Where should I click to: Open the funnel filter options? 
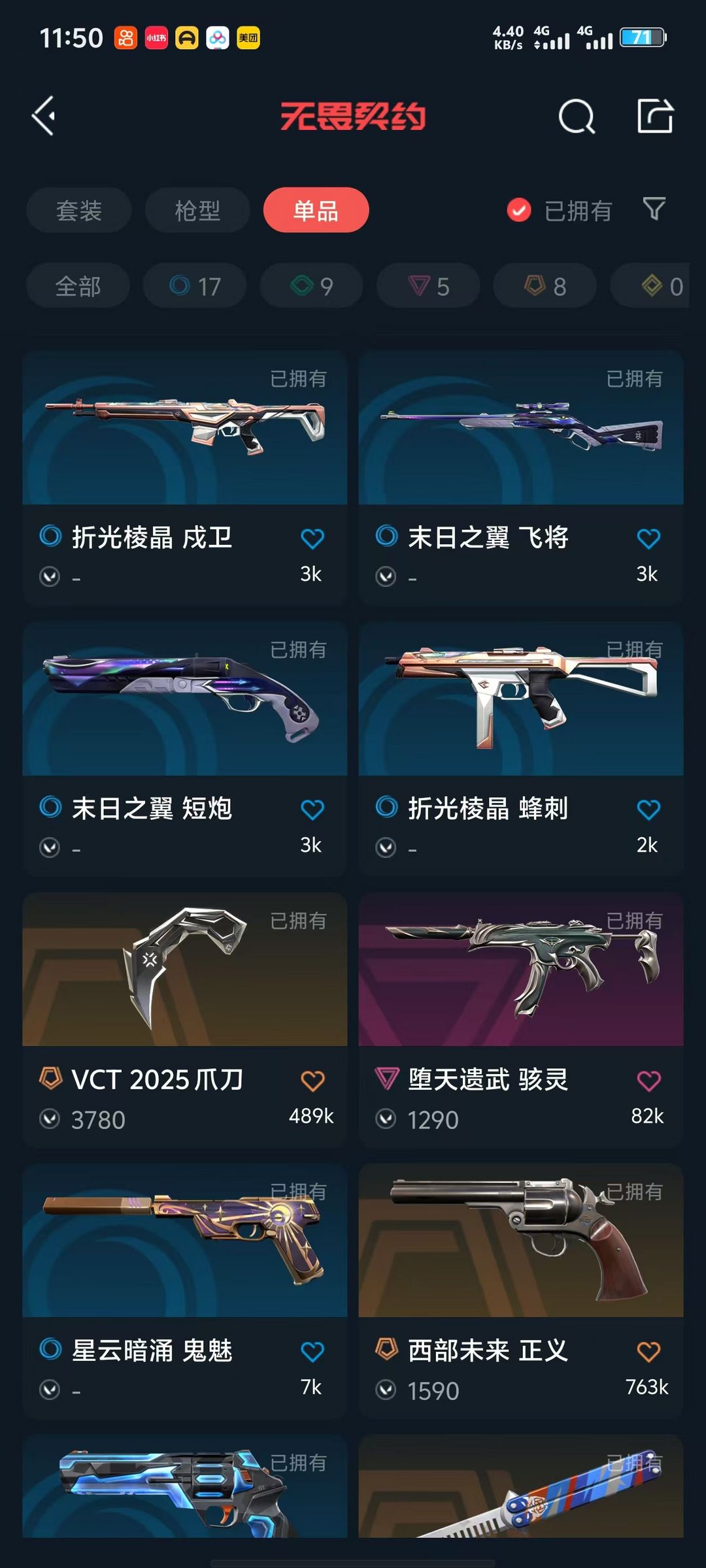654,209
